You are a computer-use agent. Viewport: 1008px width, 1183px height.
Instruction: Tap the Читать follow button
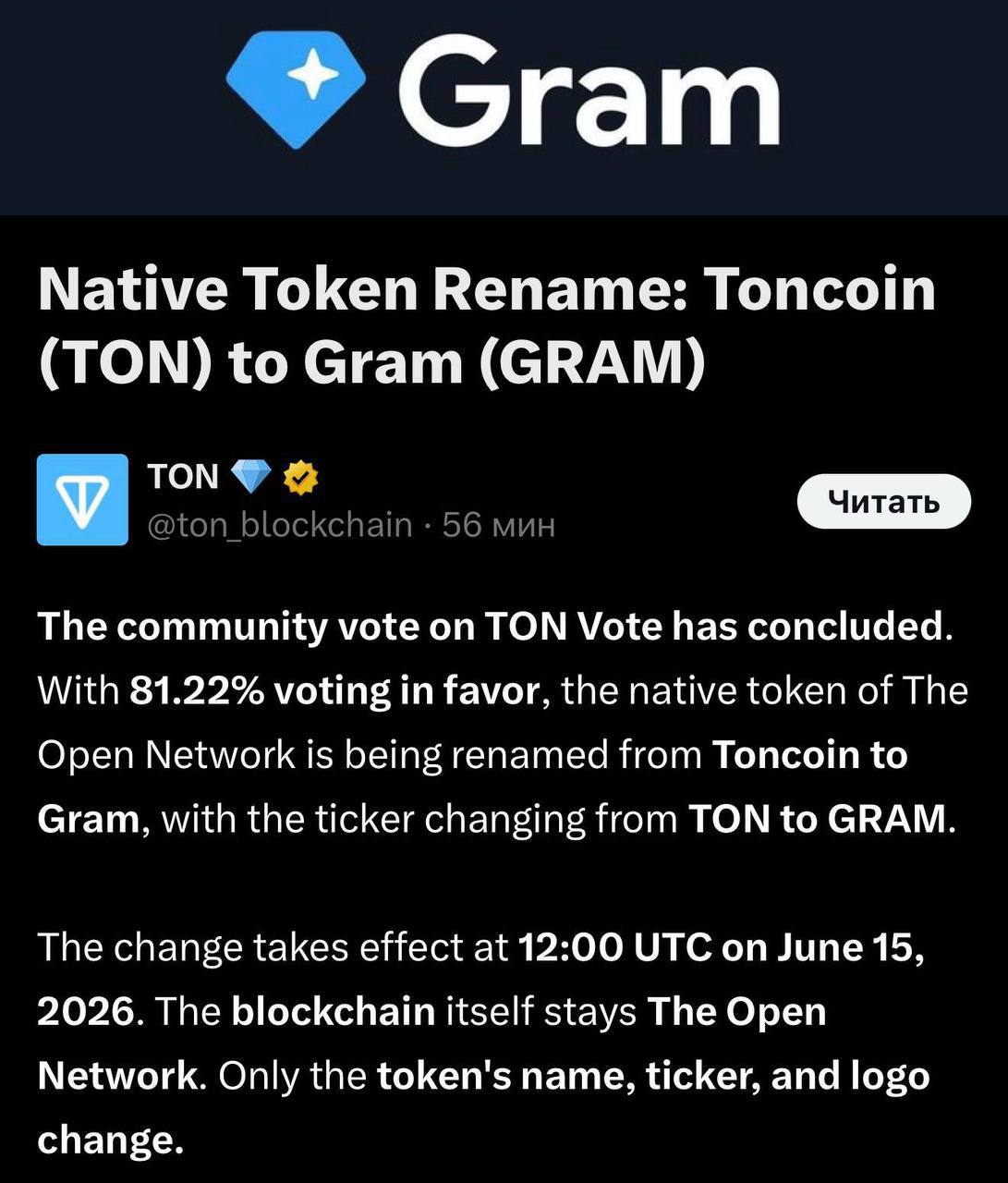tap(883, 501)
